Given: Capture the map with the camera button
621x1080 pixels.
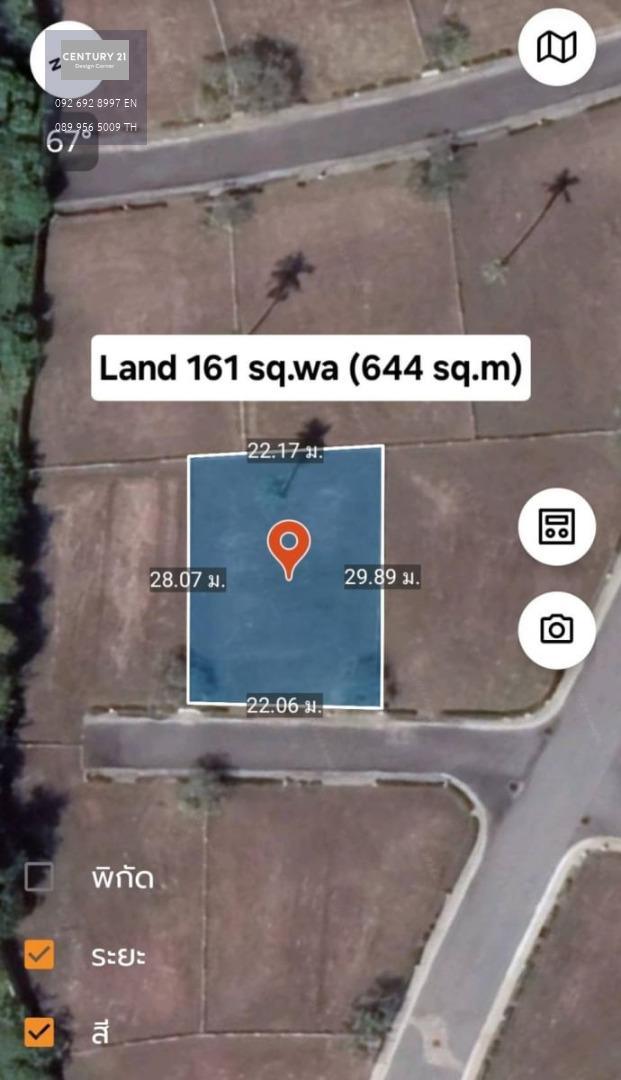Looking at the screenshot, I should pos(556,630).
